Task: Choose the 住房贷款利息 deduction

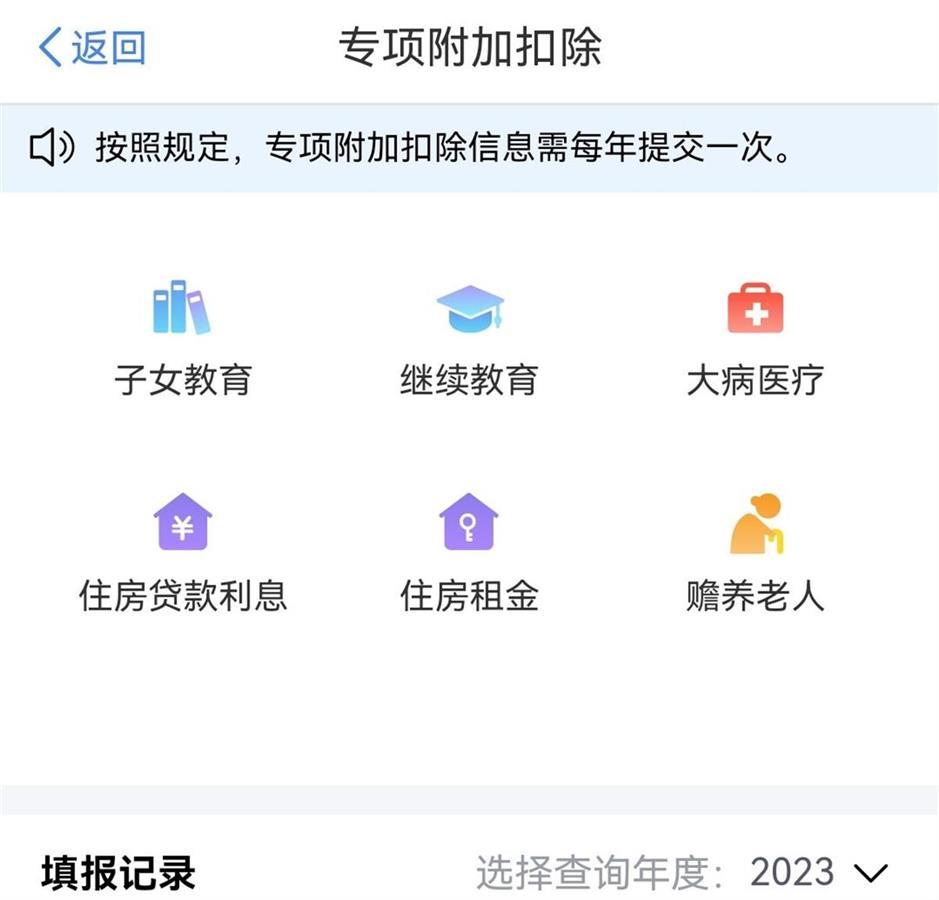Action: 182,552
